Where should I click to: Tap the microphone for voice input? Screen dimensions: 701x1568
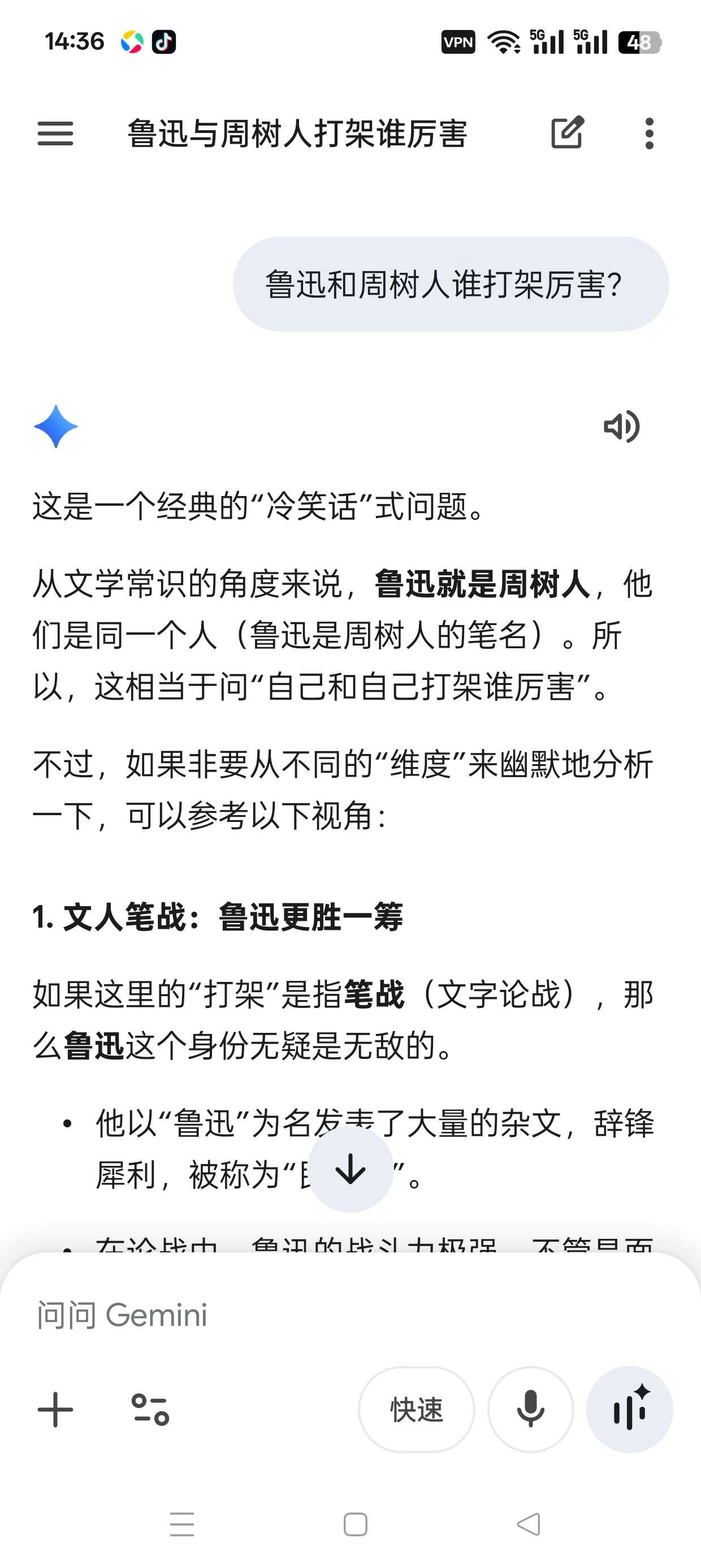click(x=530, y=1409)
